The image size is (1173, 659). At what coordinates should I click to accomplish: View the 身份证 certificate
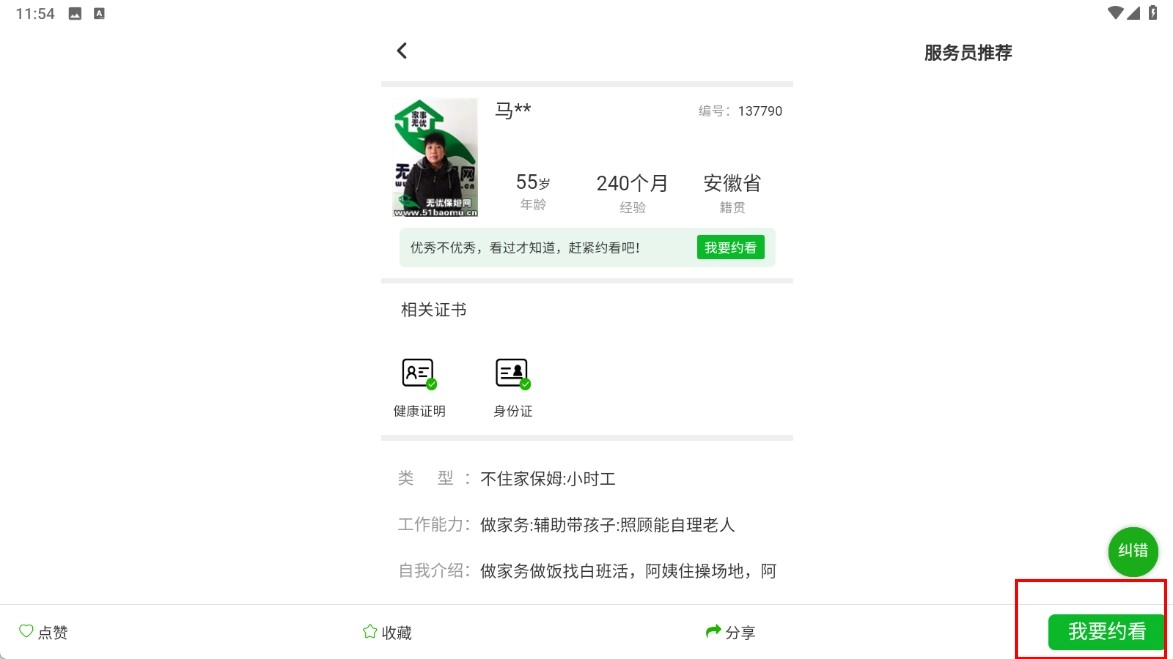pyautogui.click(x=512, y=387)
